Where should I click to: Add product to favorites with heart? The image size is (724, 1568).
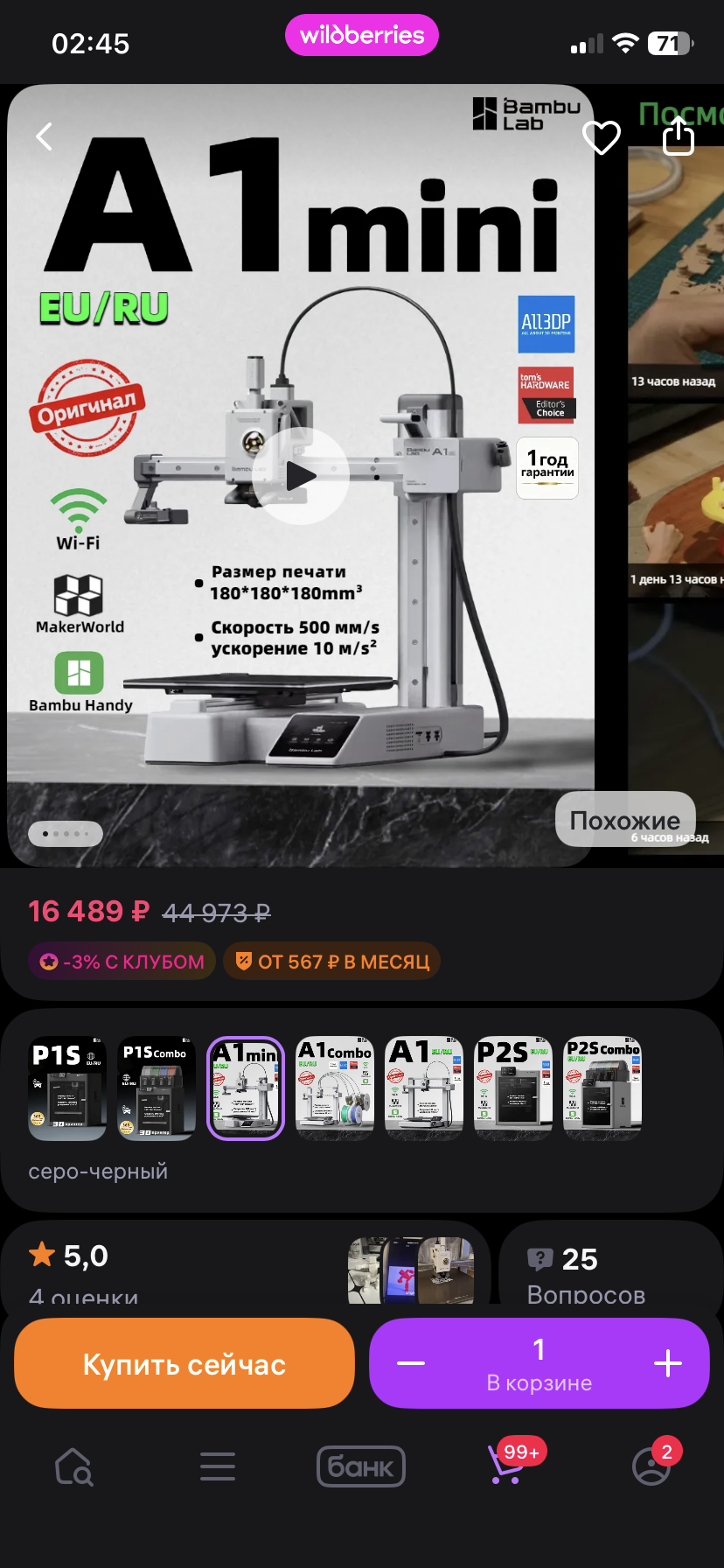[x=601, y=137]
